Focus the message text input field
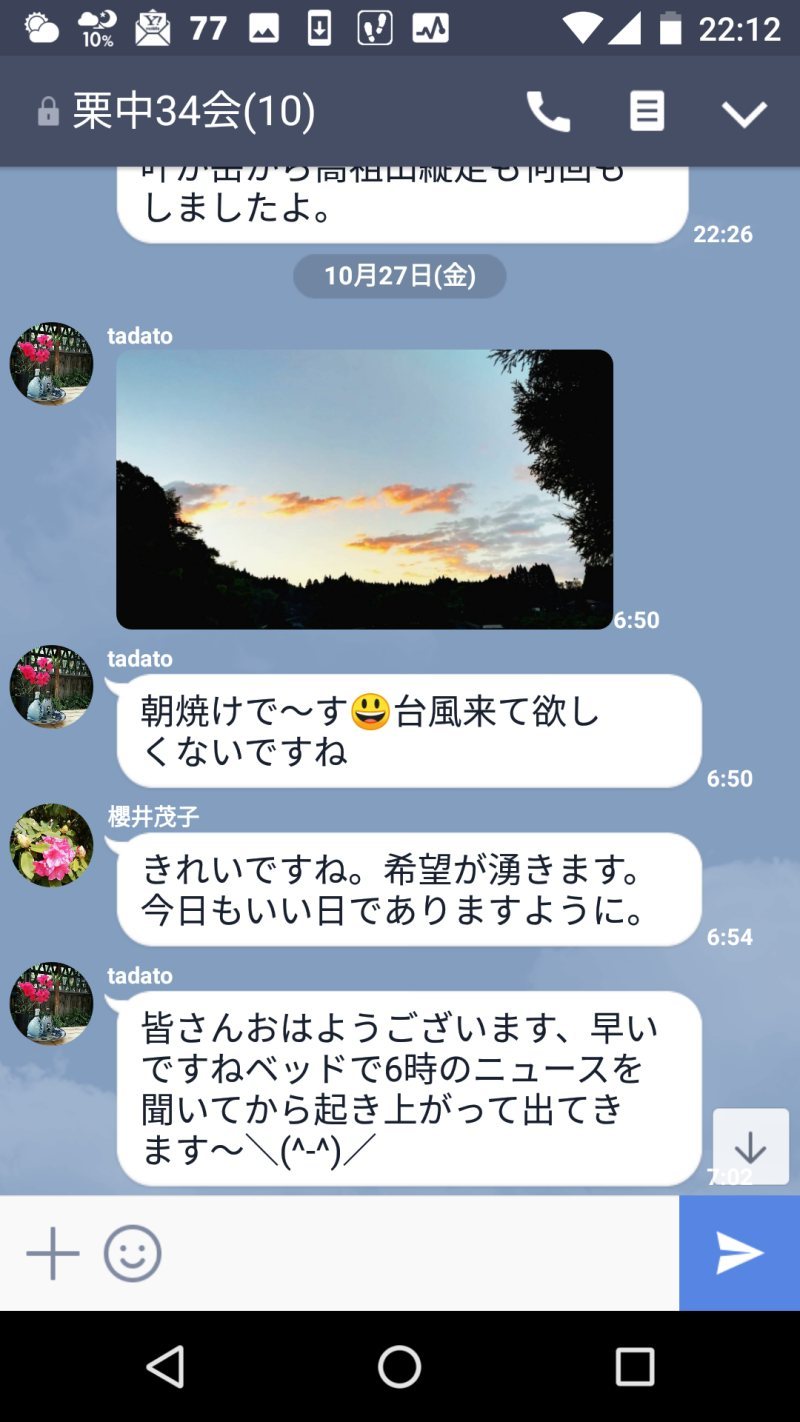Viewport: 800px width, 1422px height. point(420,1253)
